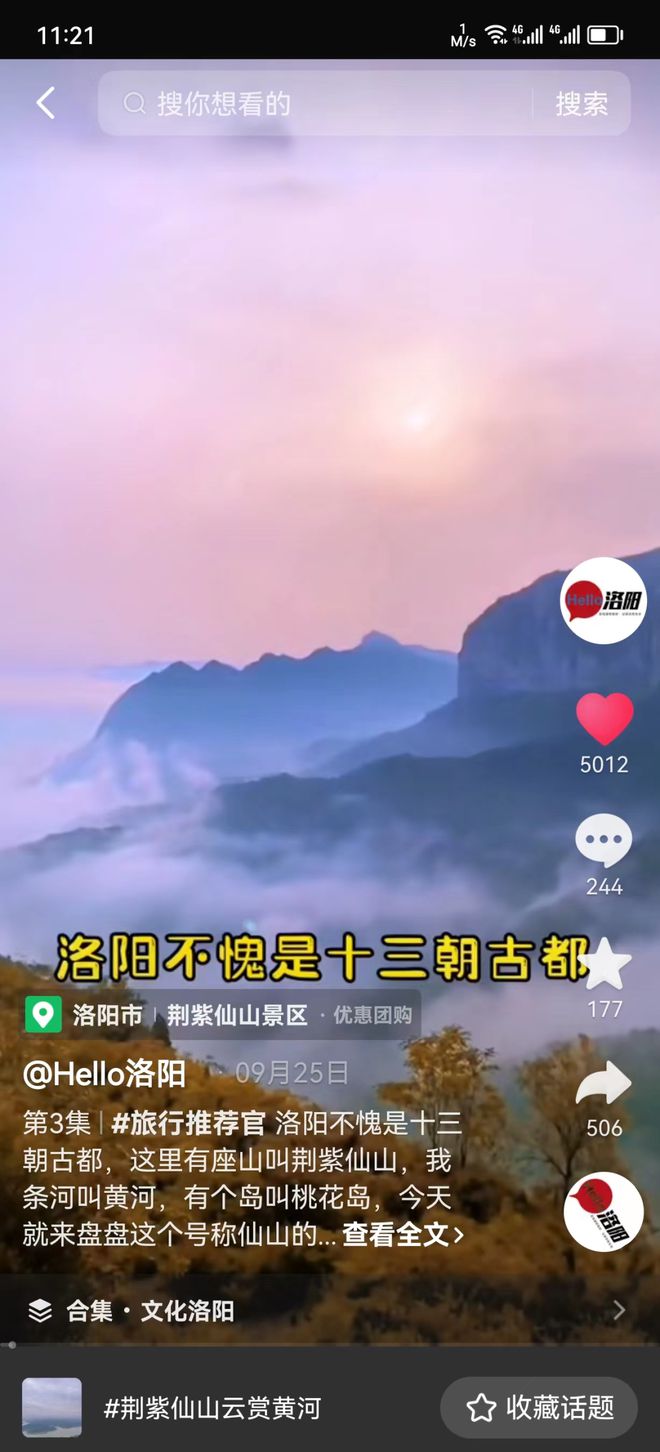The height and width of the screenshot is (1452, 660).
Task: Open the 合集·文化洛阳 collection row
Action: [x=330, y=1310]
